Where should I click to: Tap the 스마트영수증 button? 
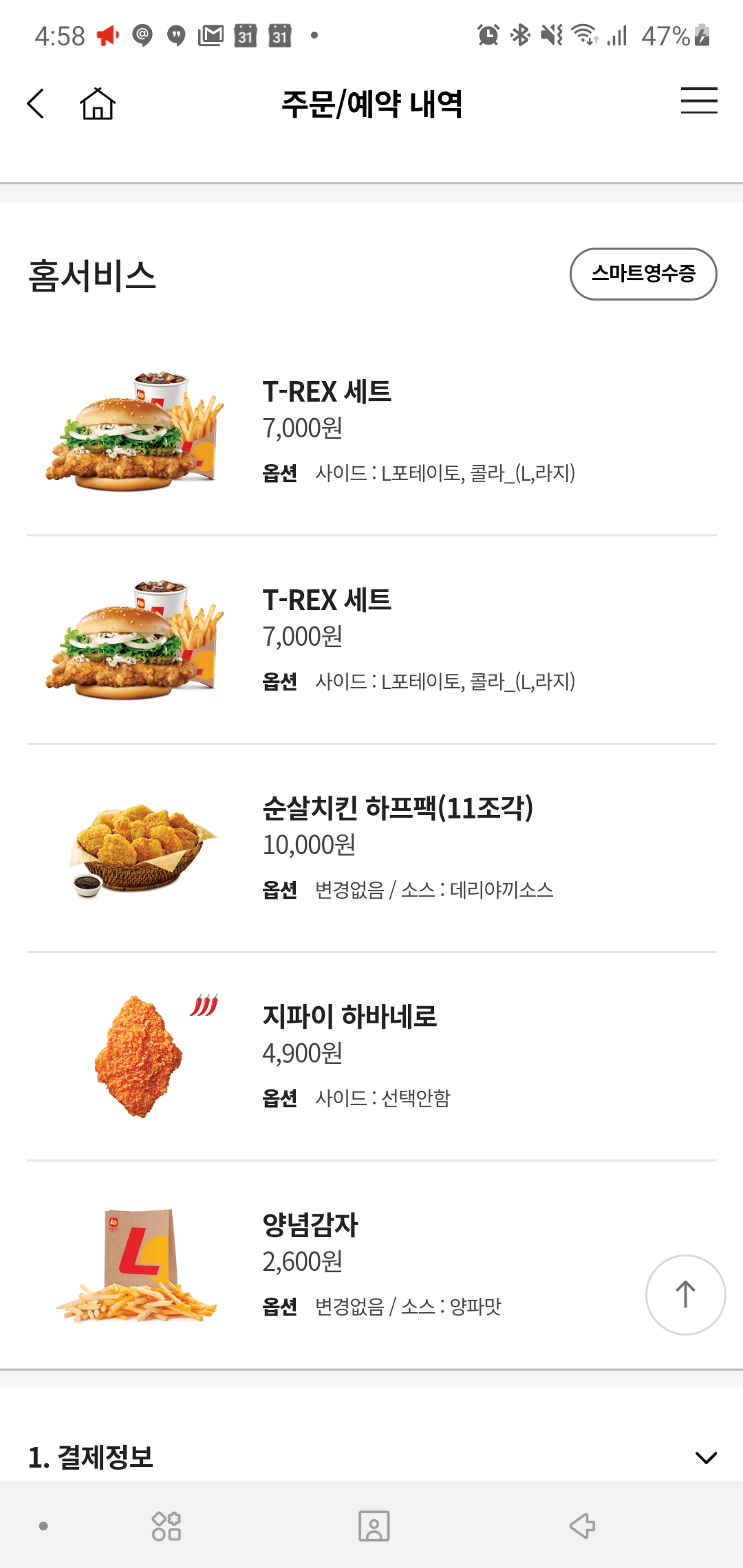tap(643, 274)
